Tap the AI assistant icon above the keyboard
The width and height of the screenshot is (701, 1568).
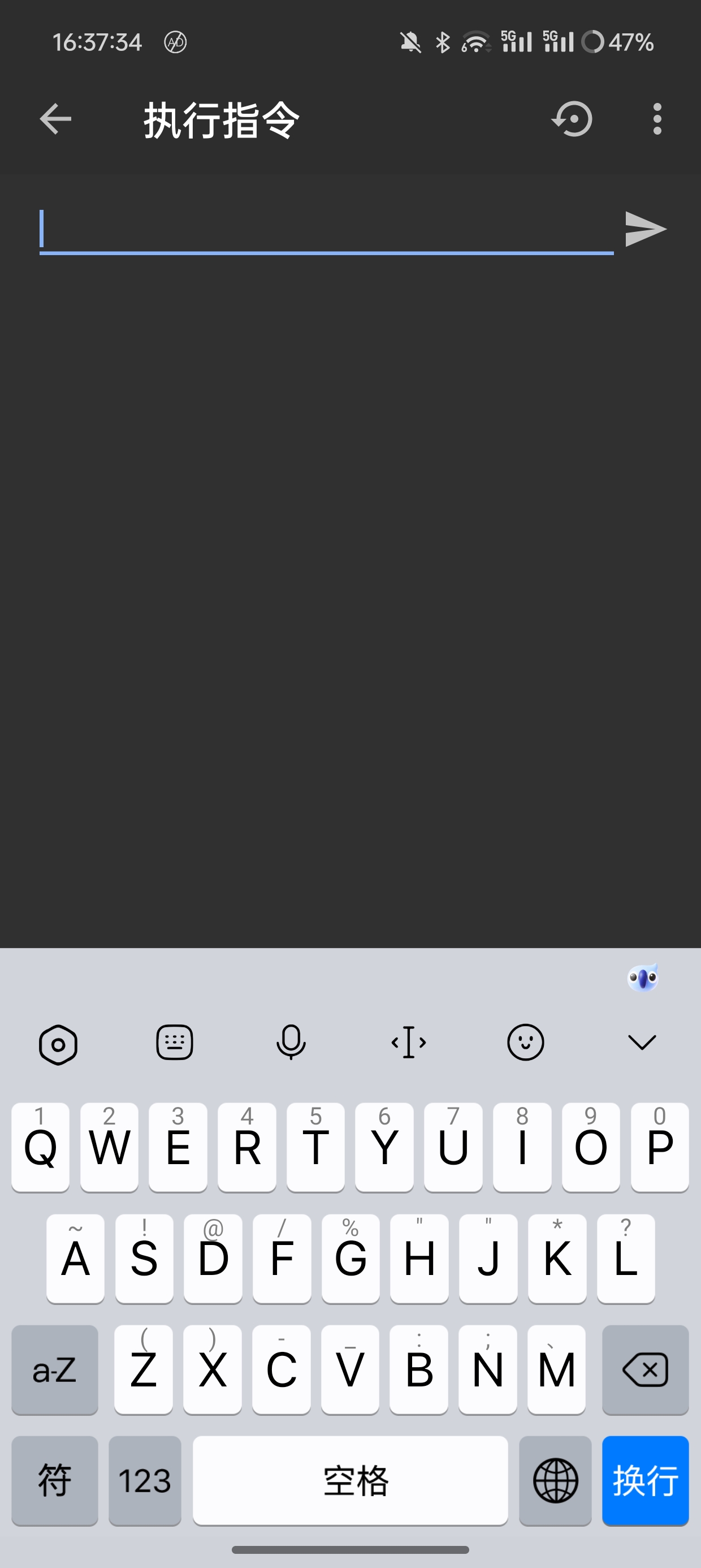coord(643,978)
